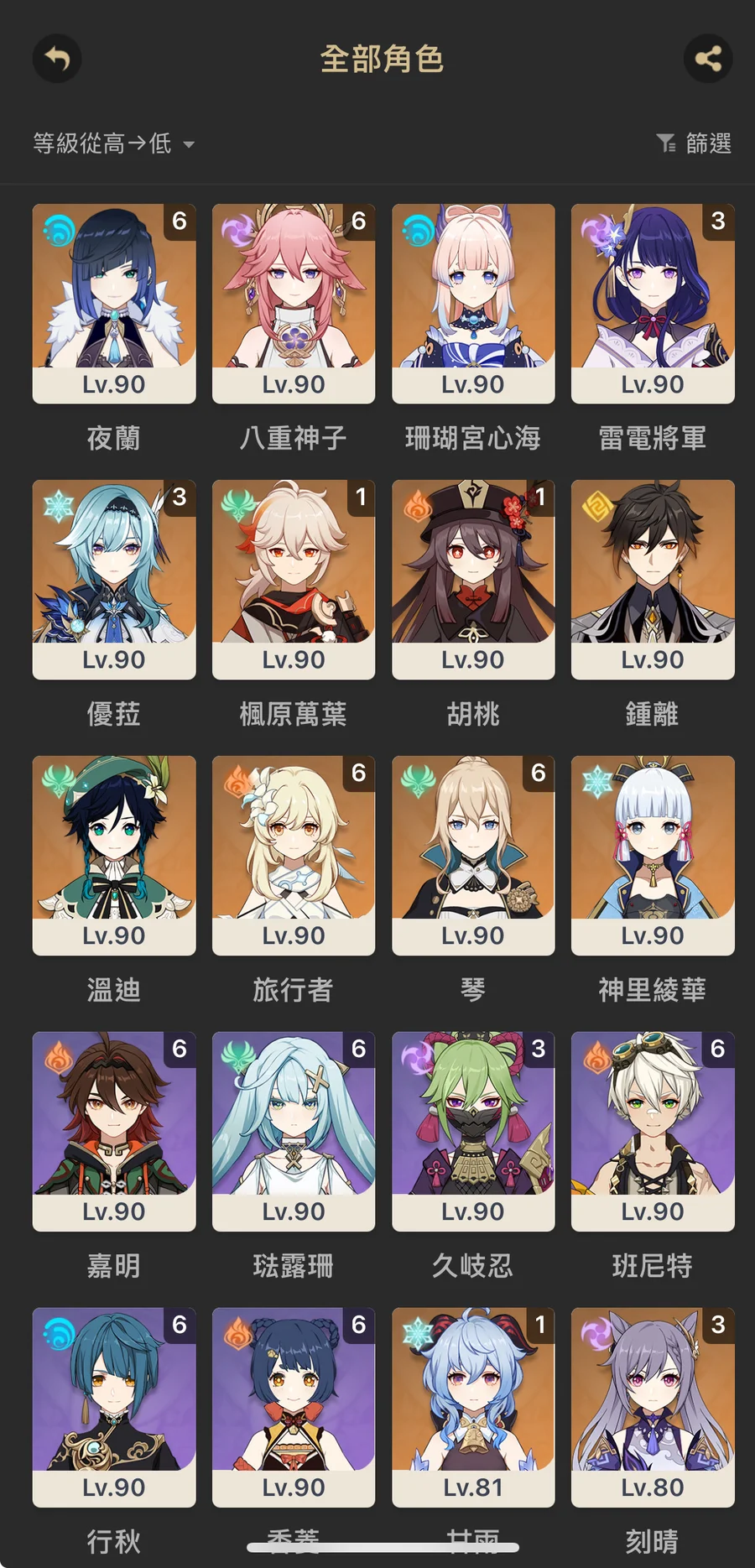
Task: Select the 刻晴 character card
Action: pyautogui.click(x=653, y=1407)
